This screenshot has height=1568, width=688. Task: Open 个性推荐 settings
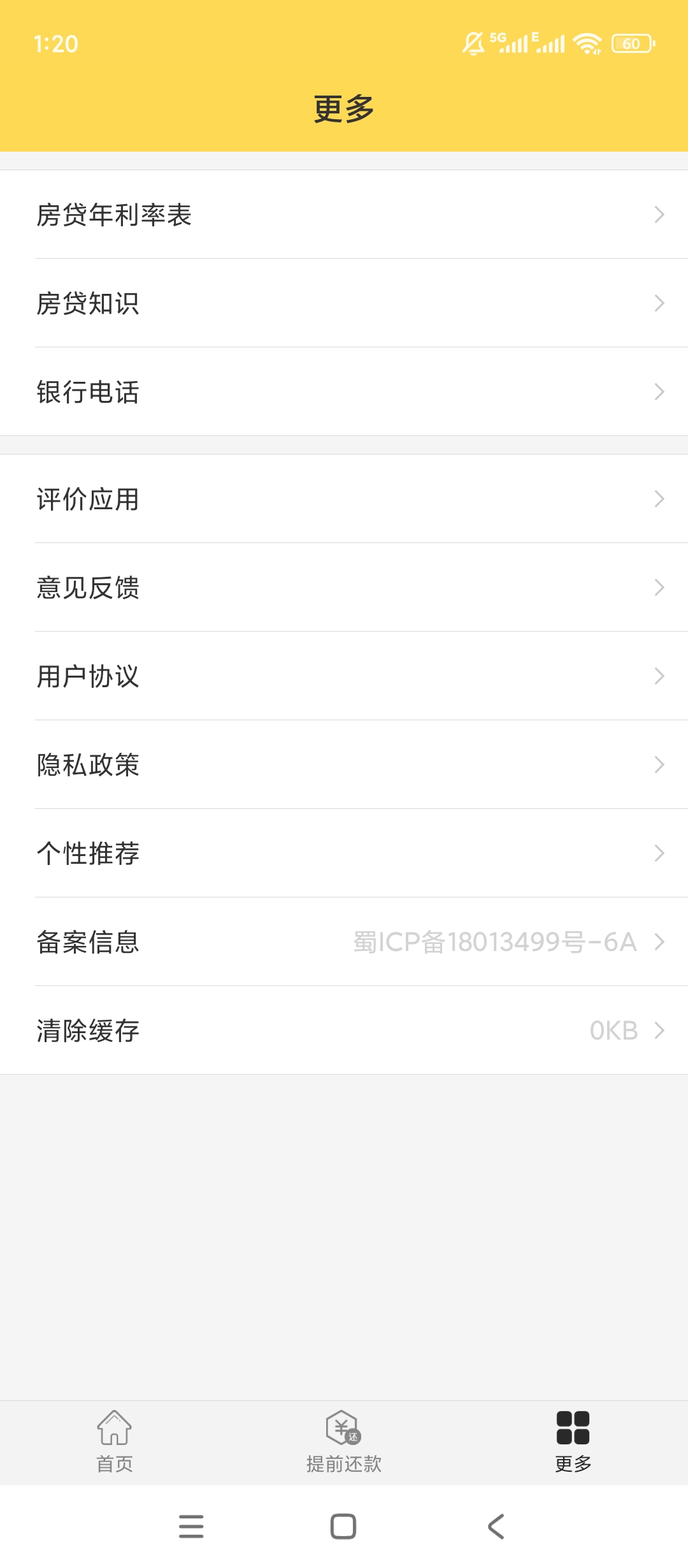344,853
